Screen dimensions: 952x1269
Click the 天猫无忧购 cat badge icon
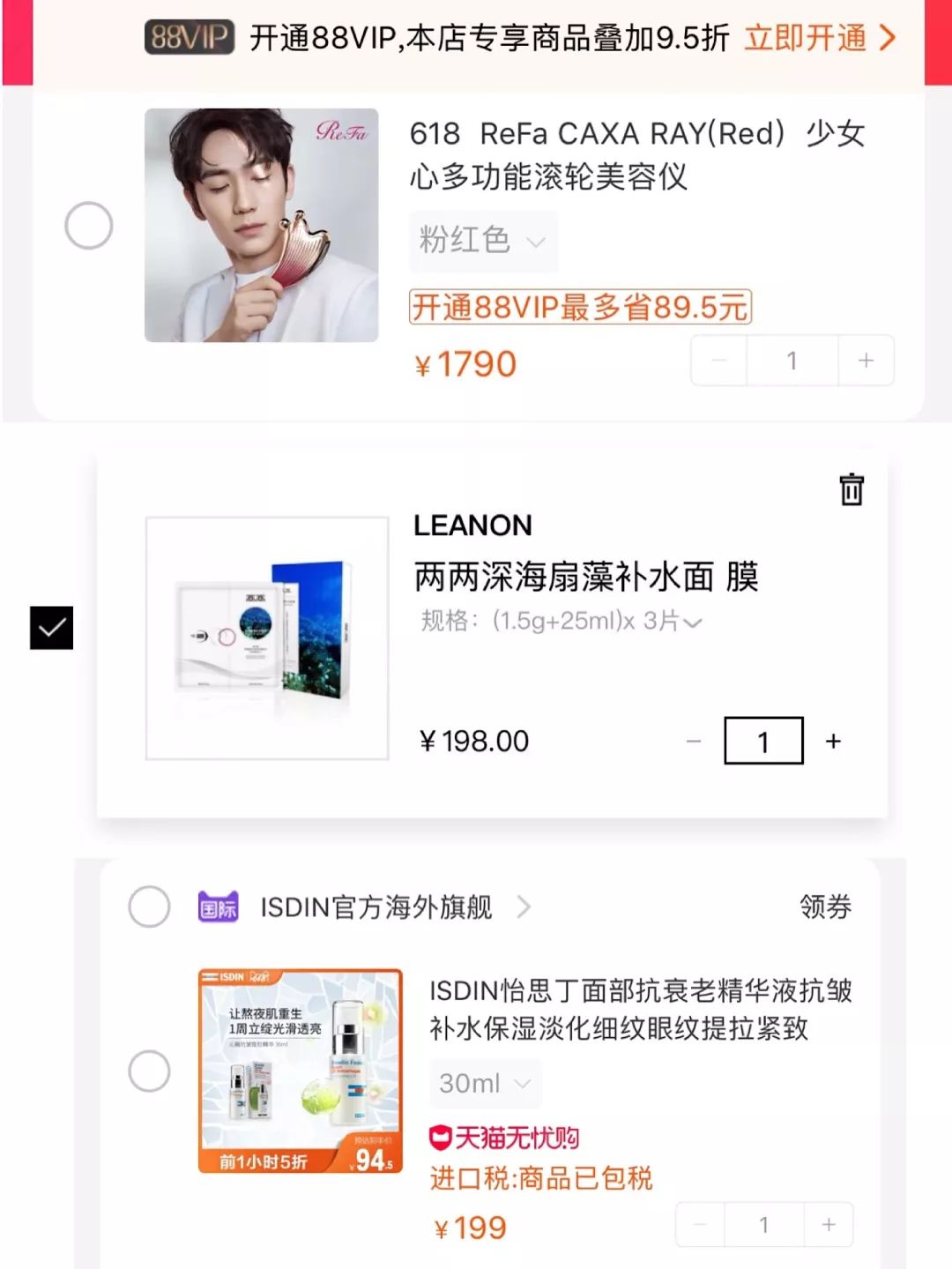click(440, 1138)
